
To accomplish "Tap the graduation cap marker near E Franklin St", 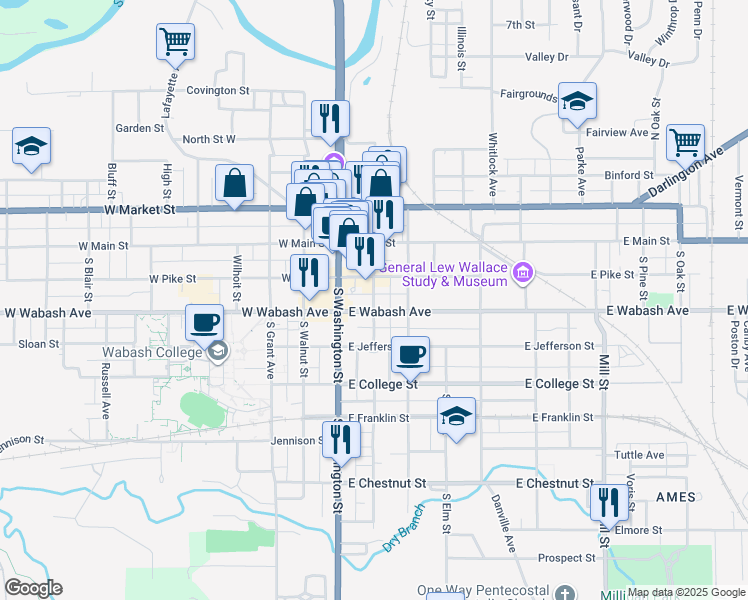I will click(456, 416).
